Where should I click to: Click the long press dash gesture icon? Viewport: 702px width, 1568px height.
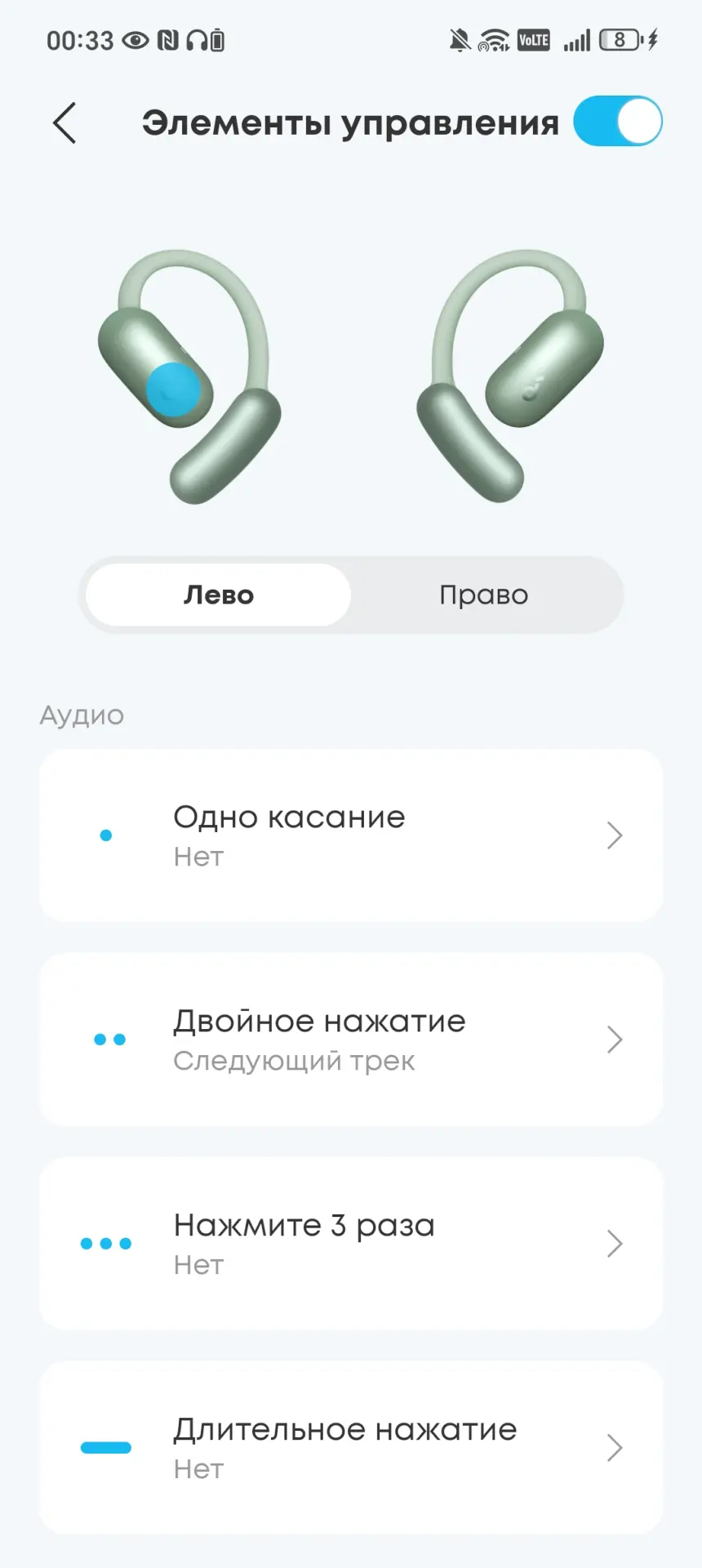pos(105,1448)
